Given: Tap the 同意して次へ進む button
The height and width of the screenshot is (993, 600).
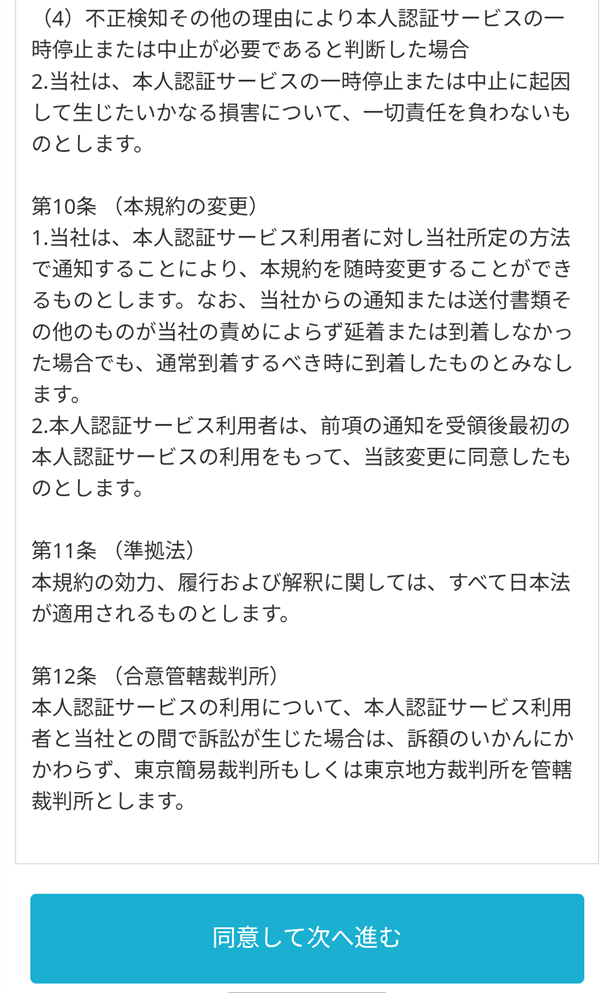Looking at the screenshot, I should point(307,938).
